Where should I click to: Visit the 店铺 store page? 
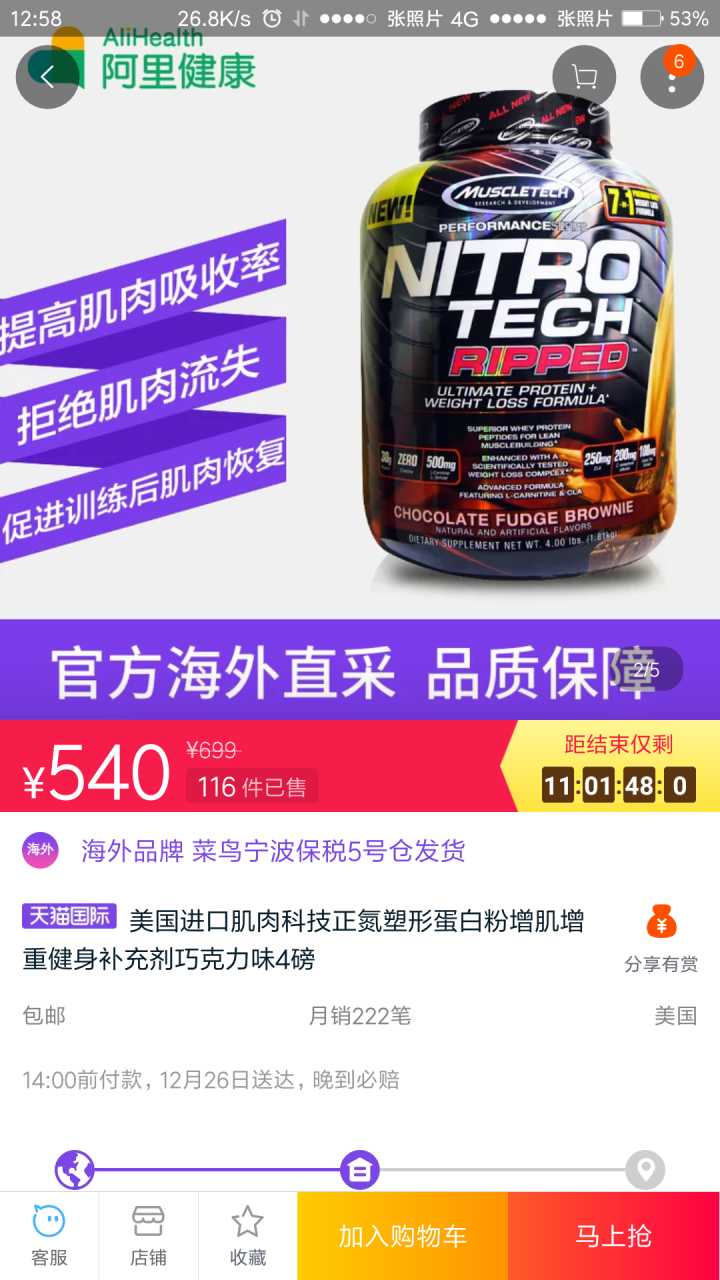(148, 1236)
